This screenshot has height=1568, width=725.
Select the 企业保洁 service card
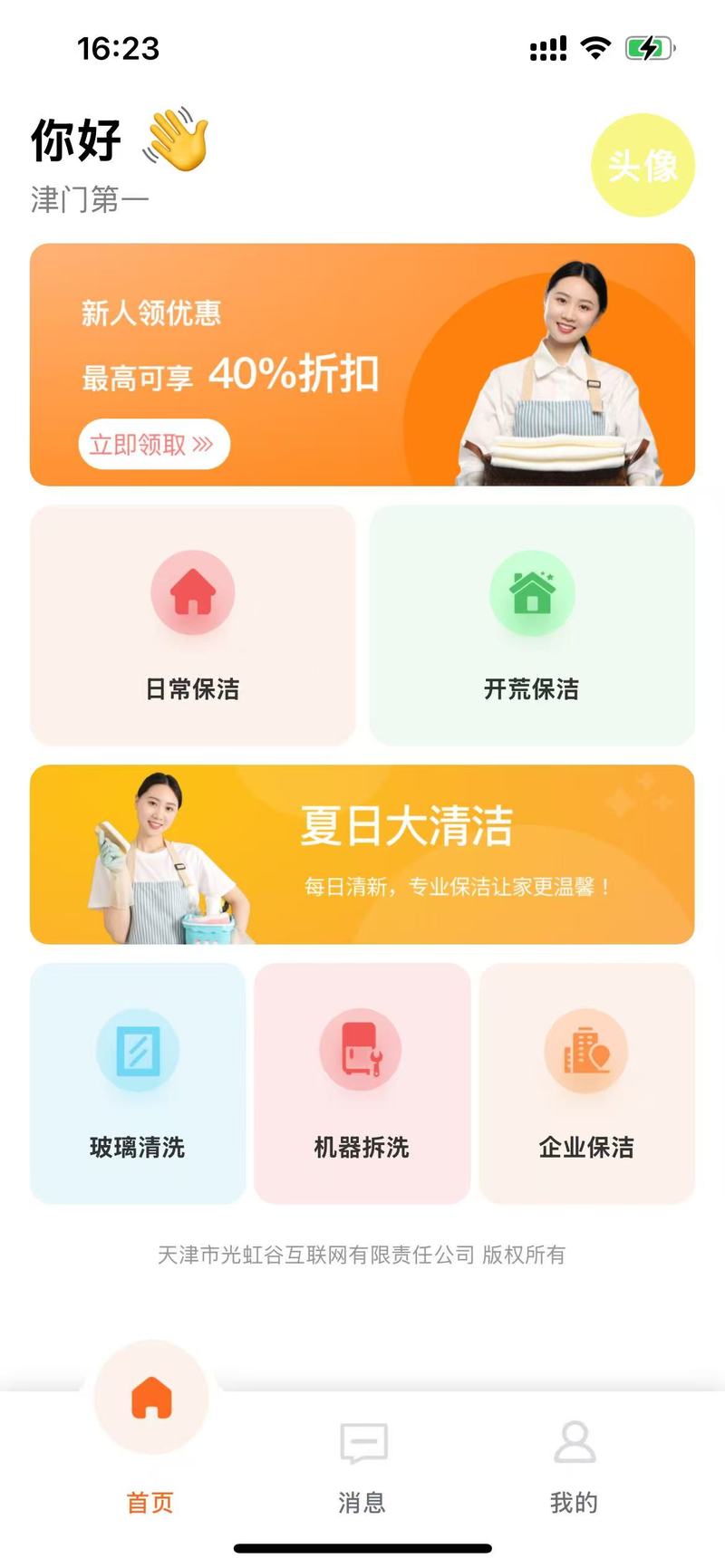587,1083
